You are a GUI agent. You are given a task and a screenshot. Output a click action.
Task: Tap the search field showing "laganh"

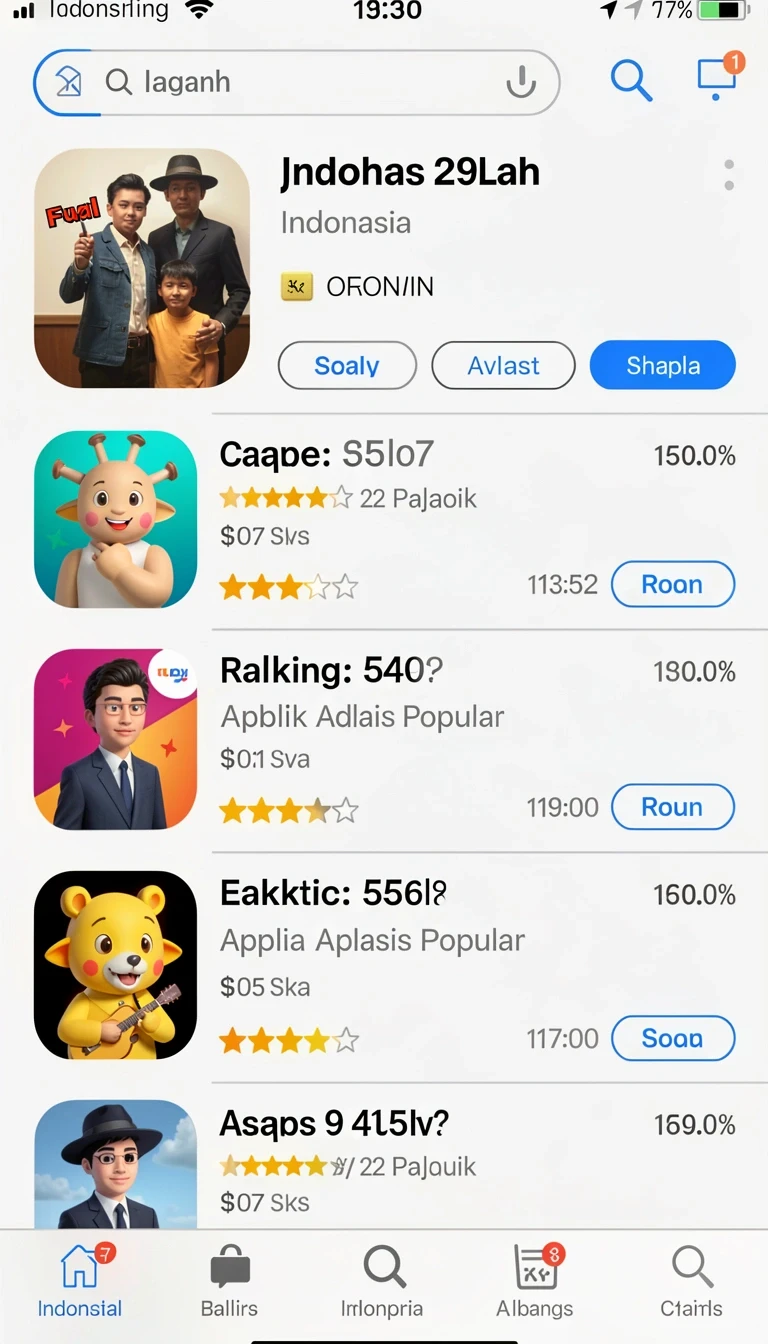[296, 82]
